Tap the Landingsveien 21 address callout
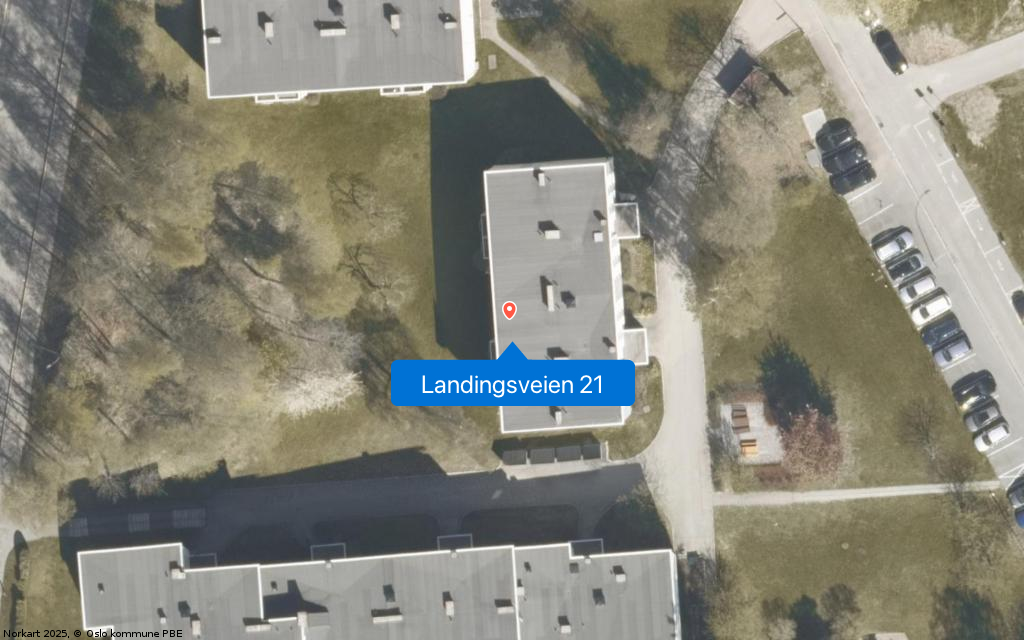 pyautogui.click(x=512, y=384)
